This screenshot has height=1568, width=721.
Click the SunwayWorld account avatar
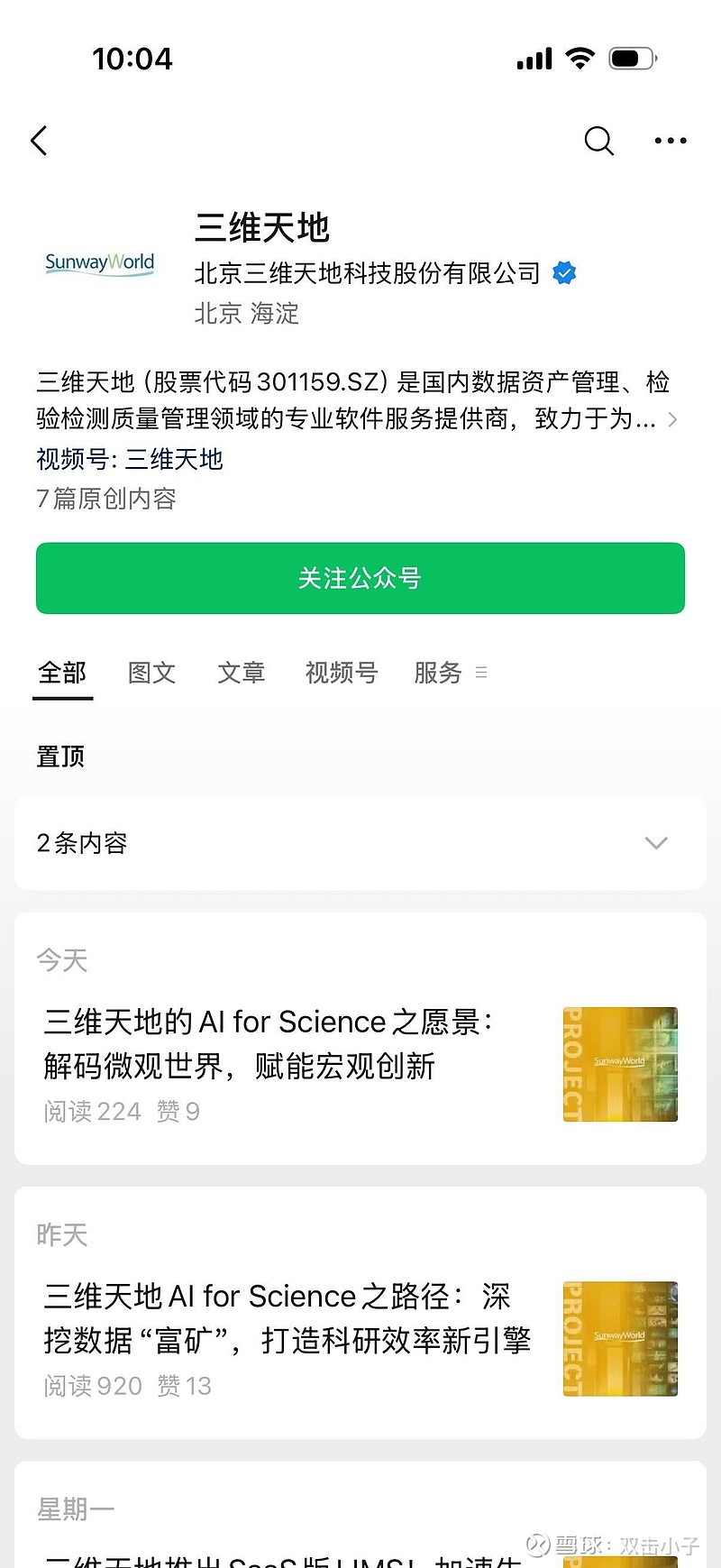click(99, 264)
